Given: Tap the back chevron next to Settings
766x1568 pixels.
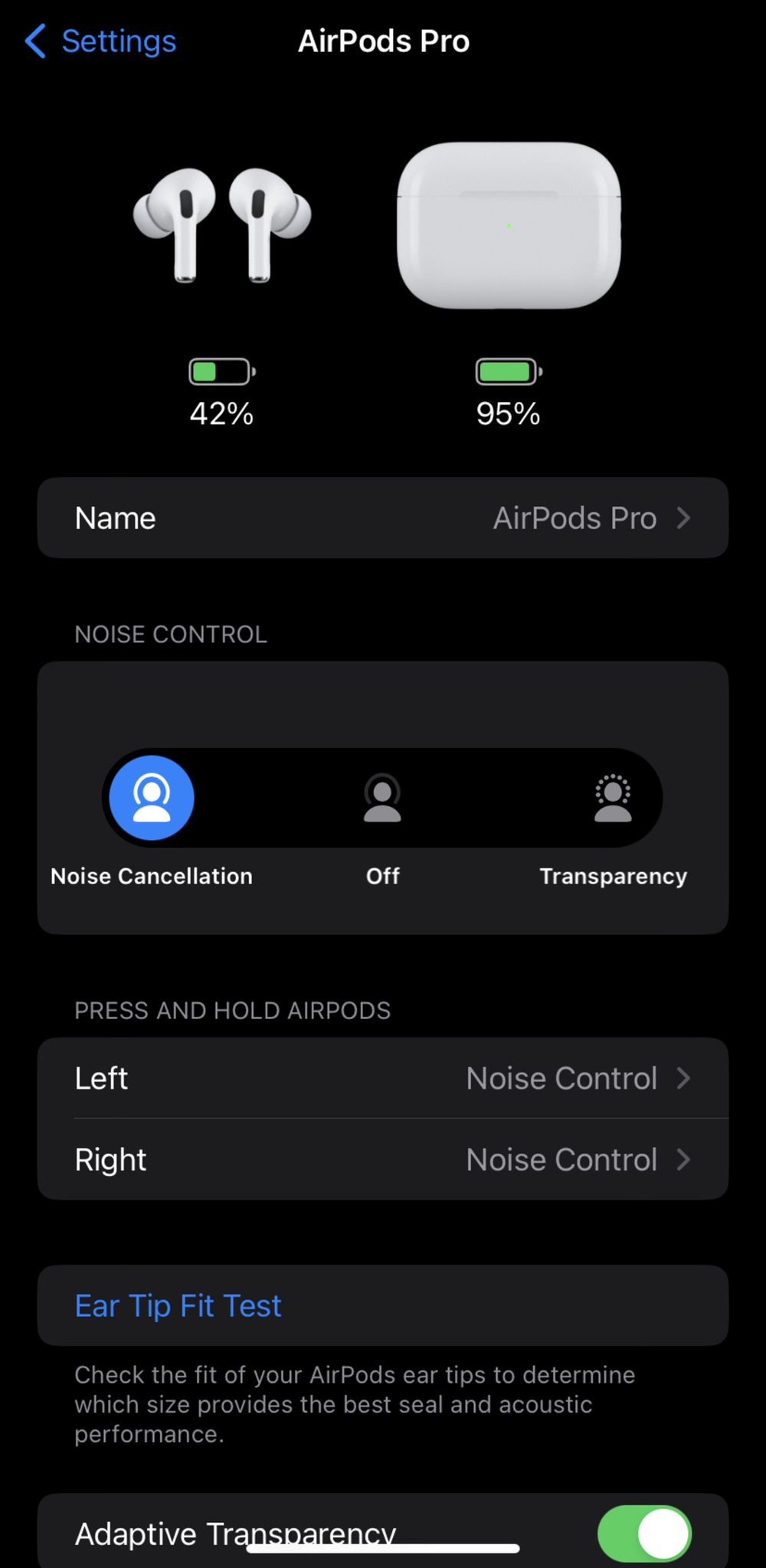Looking at the screenshot, I should (34, 41).
